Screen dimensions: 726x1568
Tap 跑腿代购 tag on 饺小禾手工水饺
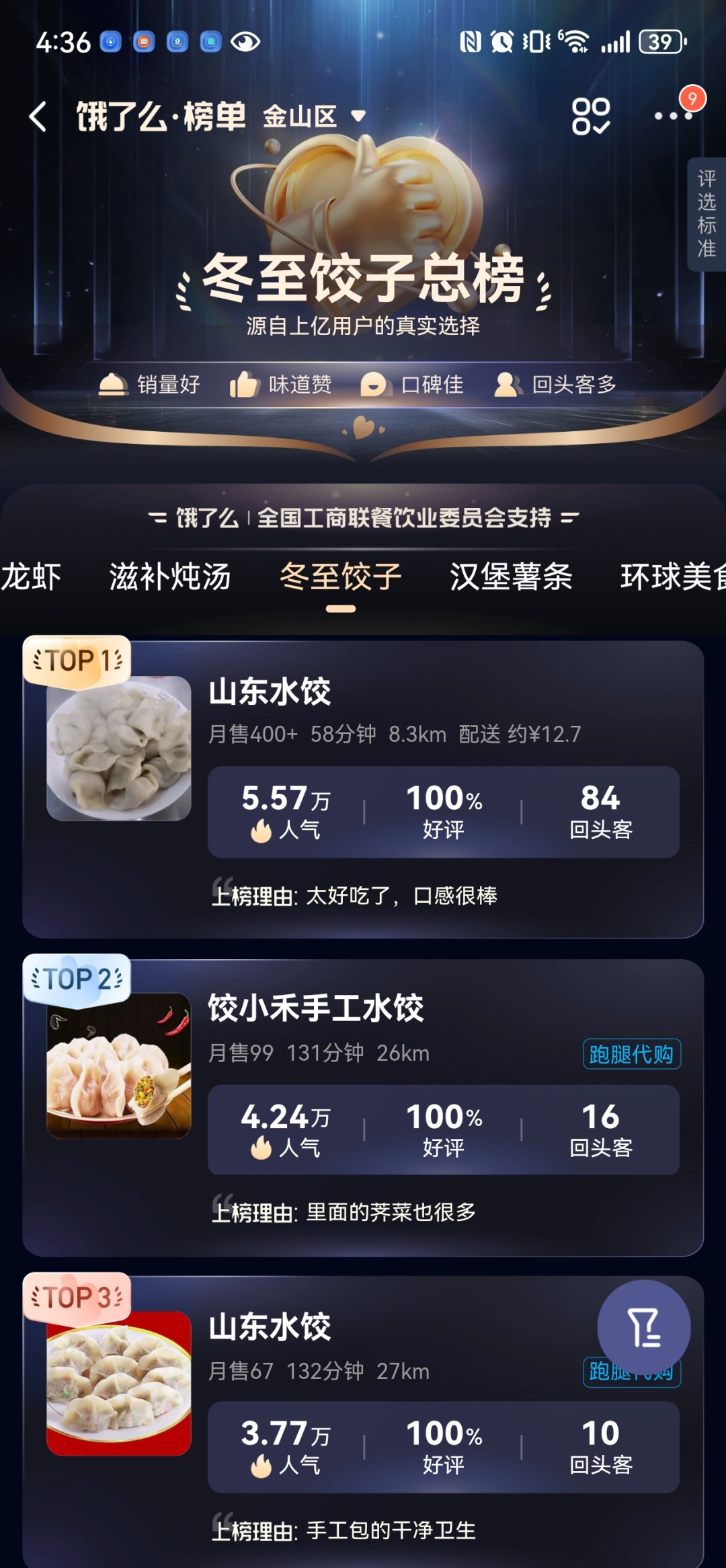click(x=631, y=1054)
